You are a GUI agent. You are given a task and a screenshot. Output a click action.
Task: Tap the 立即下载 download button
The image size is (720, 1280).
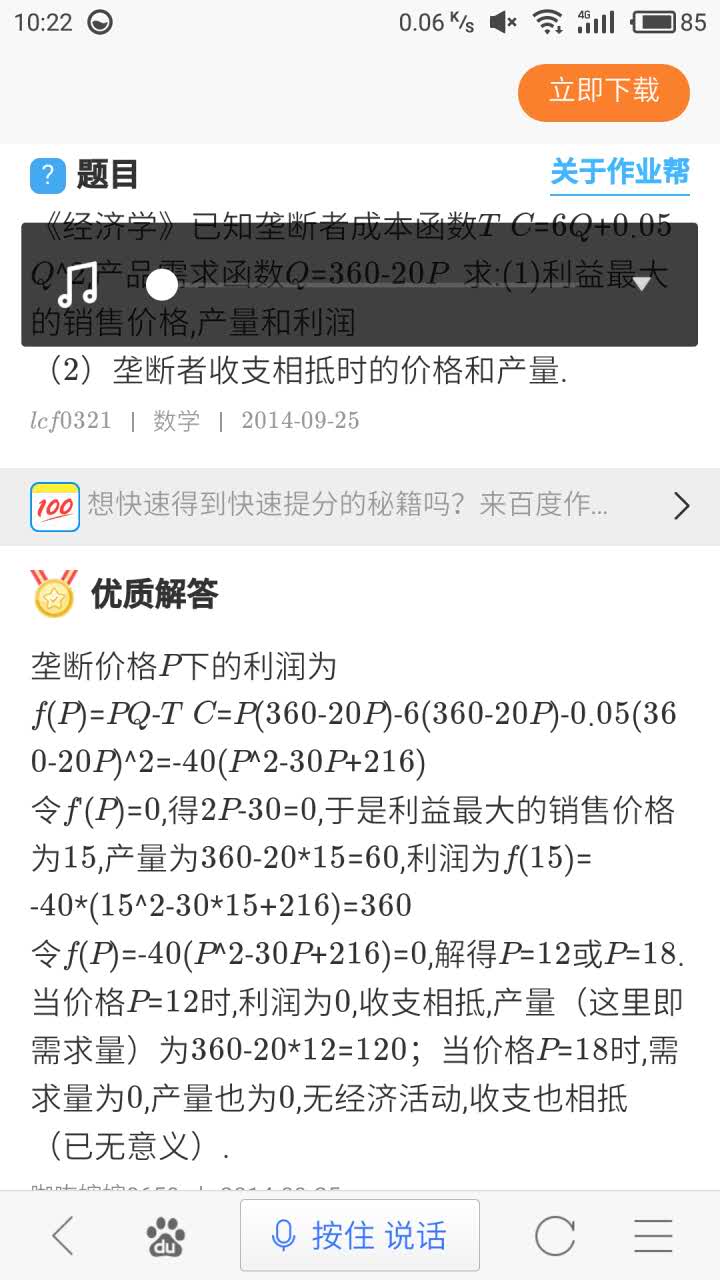tap(604, 92)
